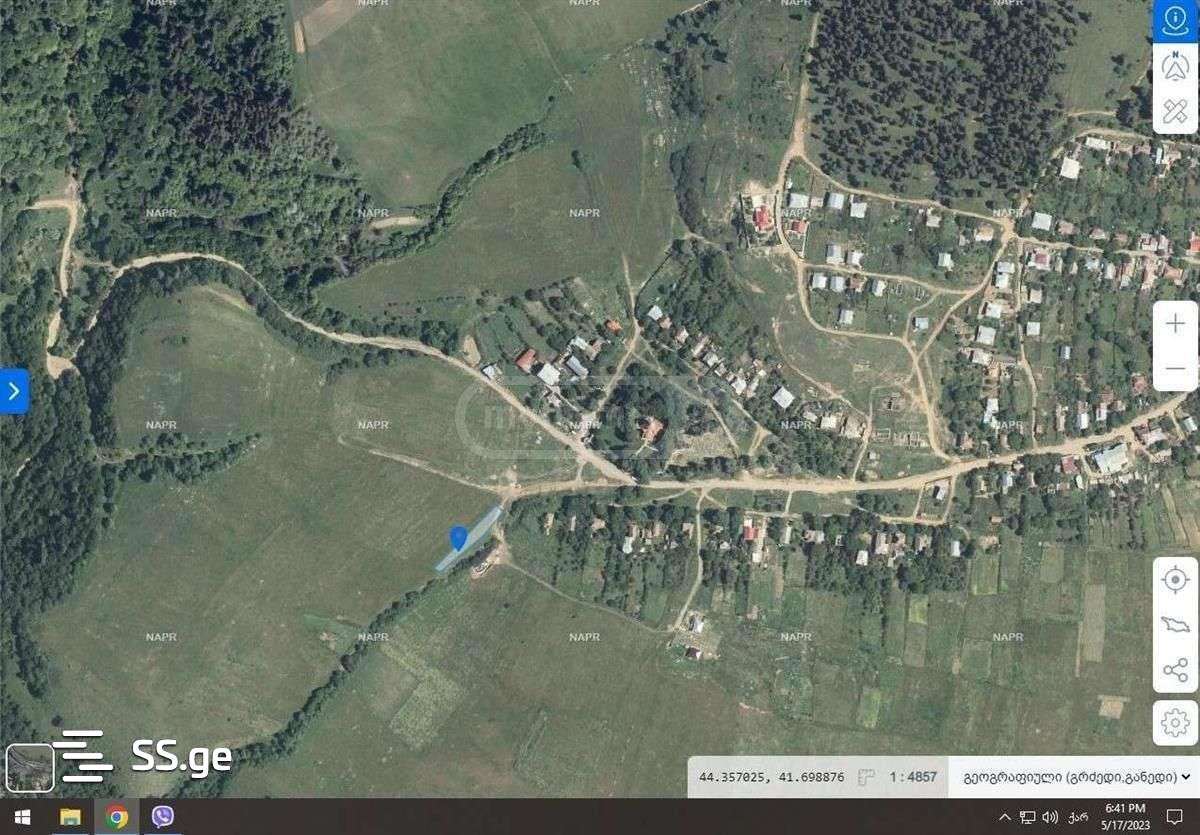Screen dimensions: 1200x835
Task: Select the blue location pin on the map
Action: click(x=459, y=538)
